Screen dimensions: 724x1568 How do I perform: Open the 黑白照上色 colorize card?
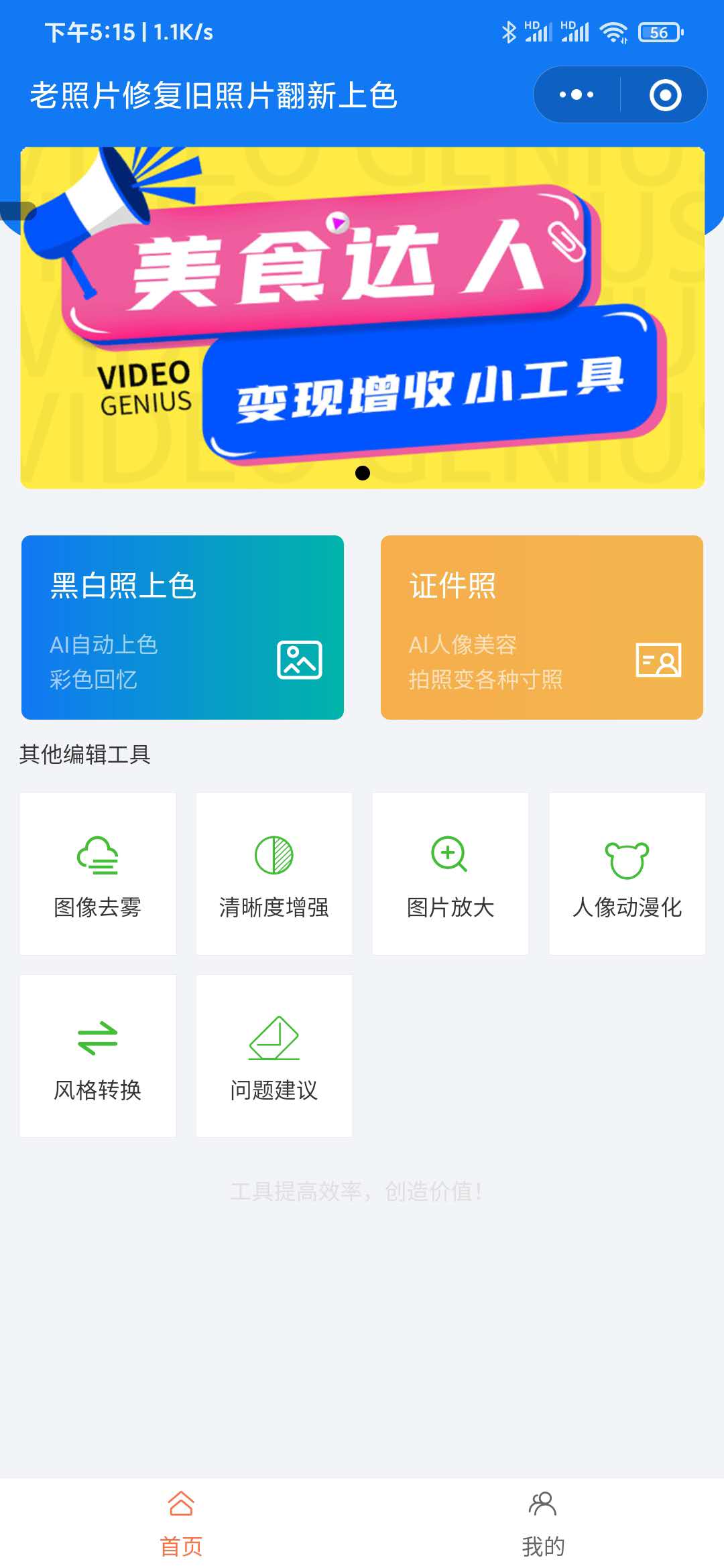pyautogui.click(x=182, y=627)
